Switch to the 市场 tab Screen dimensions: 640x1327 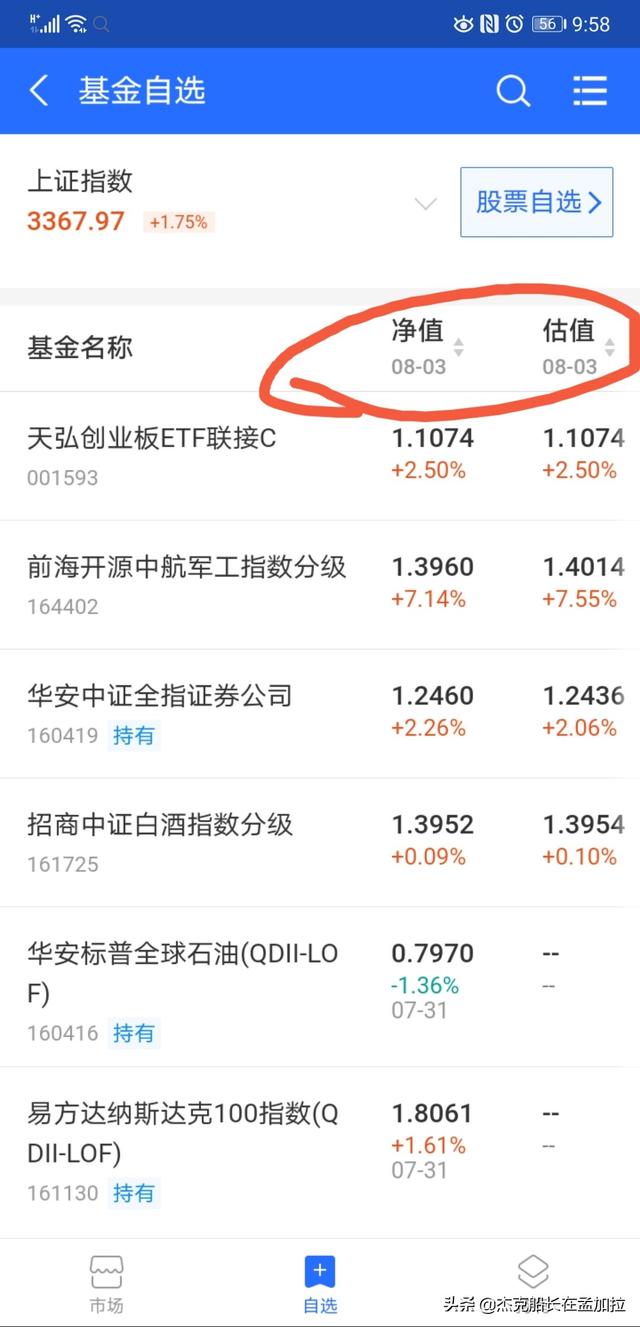click(x=107, y=1284)
